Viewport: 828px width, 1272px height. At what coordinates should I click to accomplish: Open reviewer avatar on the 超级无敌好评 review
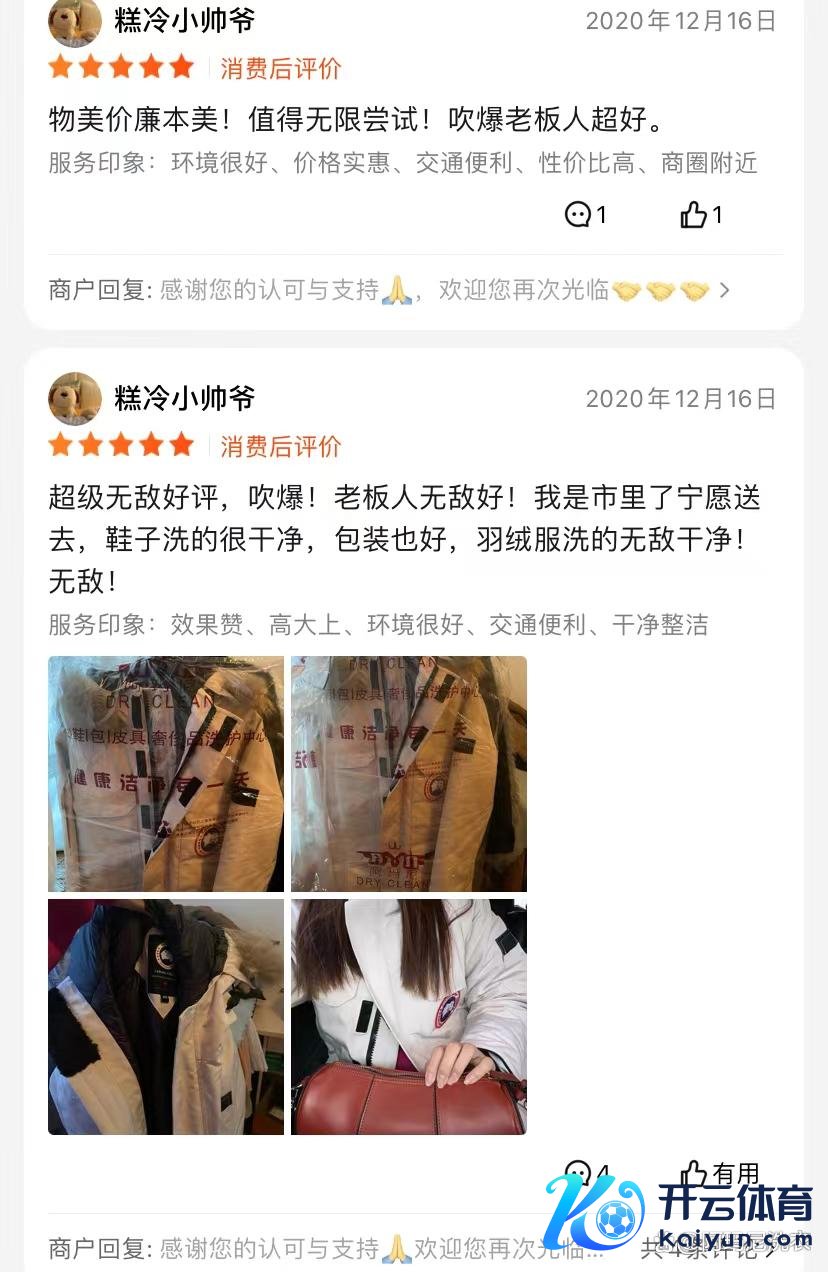click(75, 399)
